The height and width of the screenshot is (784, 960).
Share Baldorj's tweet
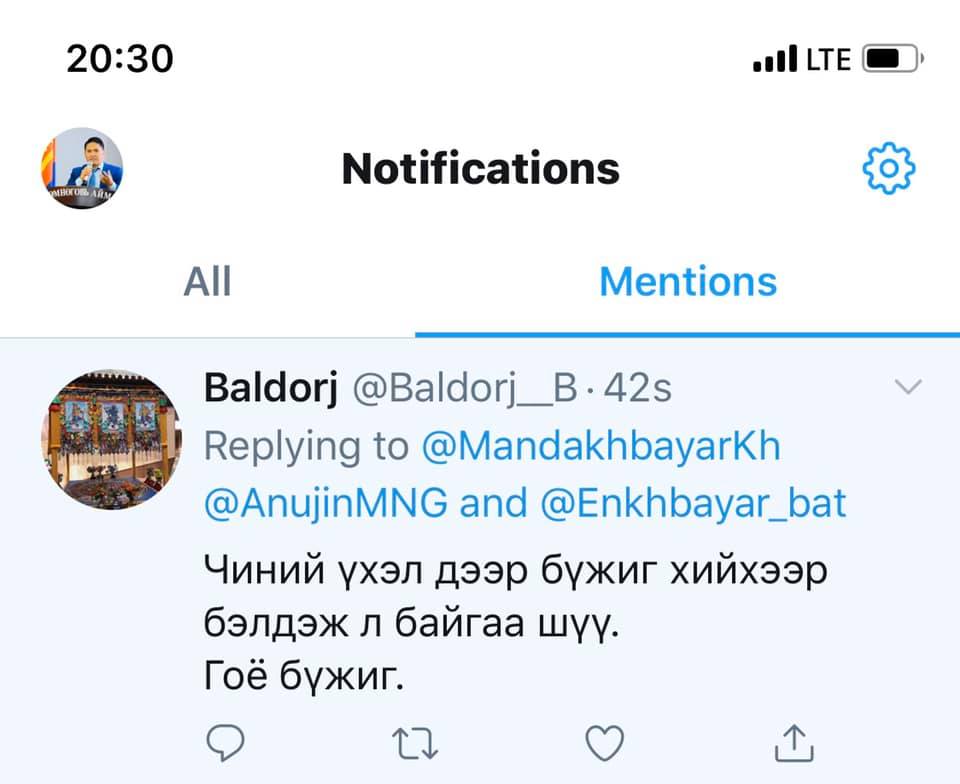pyautogui.click(x=793, y=741)
